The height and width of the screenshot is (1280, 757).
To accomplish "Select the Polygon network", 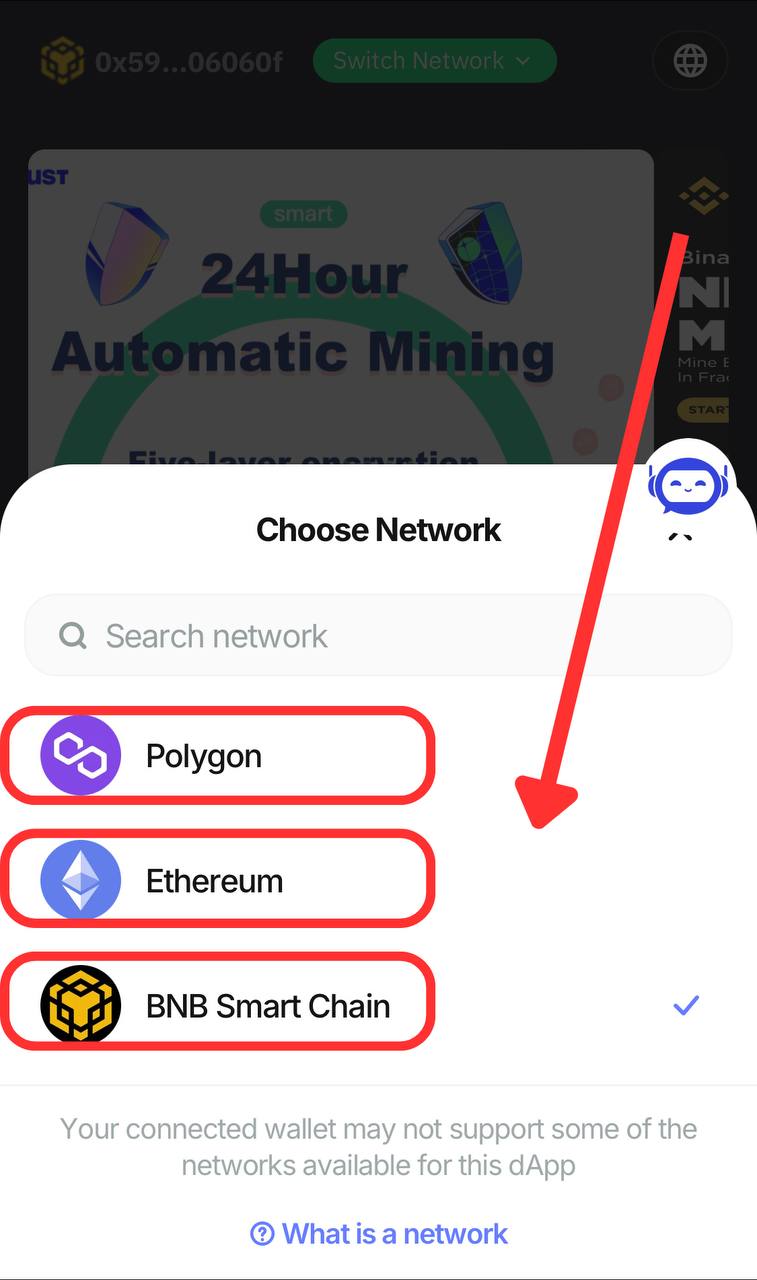I will click(218, 756).
